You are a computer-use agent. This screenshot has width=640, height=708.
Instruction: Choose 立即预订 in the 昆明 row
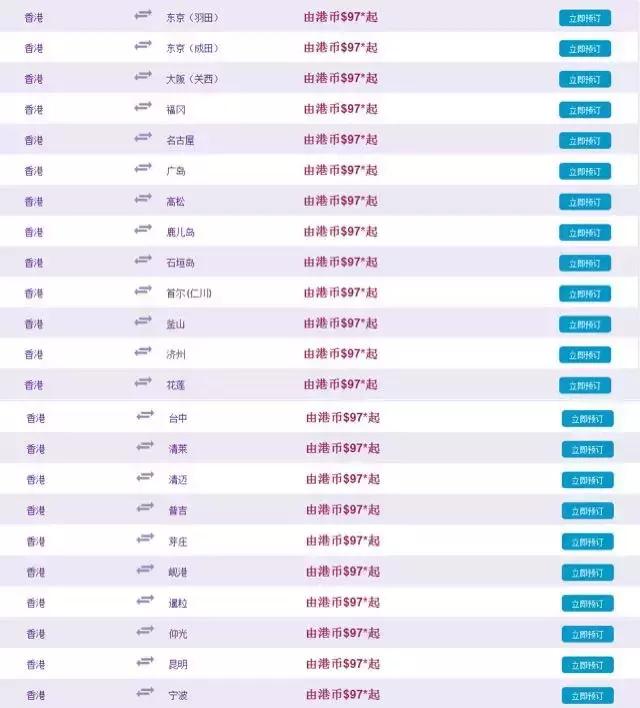point(587,665)
